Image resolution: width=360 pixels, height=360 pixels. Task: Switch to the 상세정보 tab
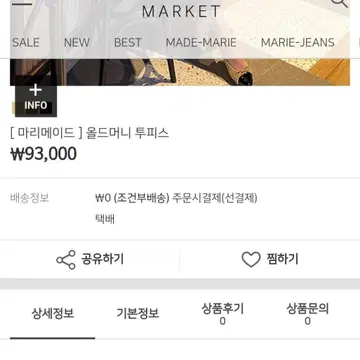pyautogui.click(x=53, y=314)
